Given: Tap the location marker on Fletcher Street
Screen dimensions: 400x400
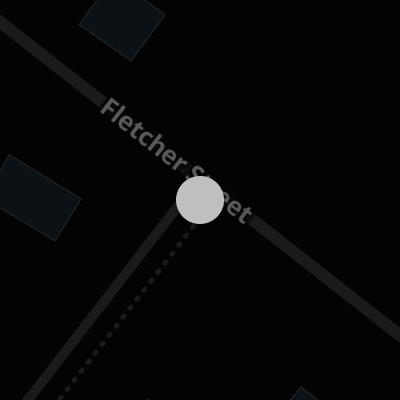Looking at the screenshot, I should [x=200, y=200].
